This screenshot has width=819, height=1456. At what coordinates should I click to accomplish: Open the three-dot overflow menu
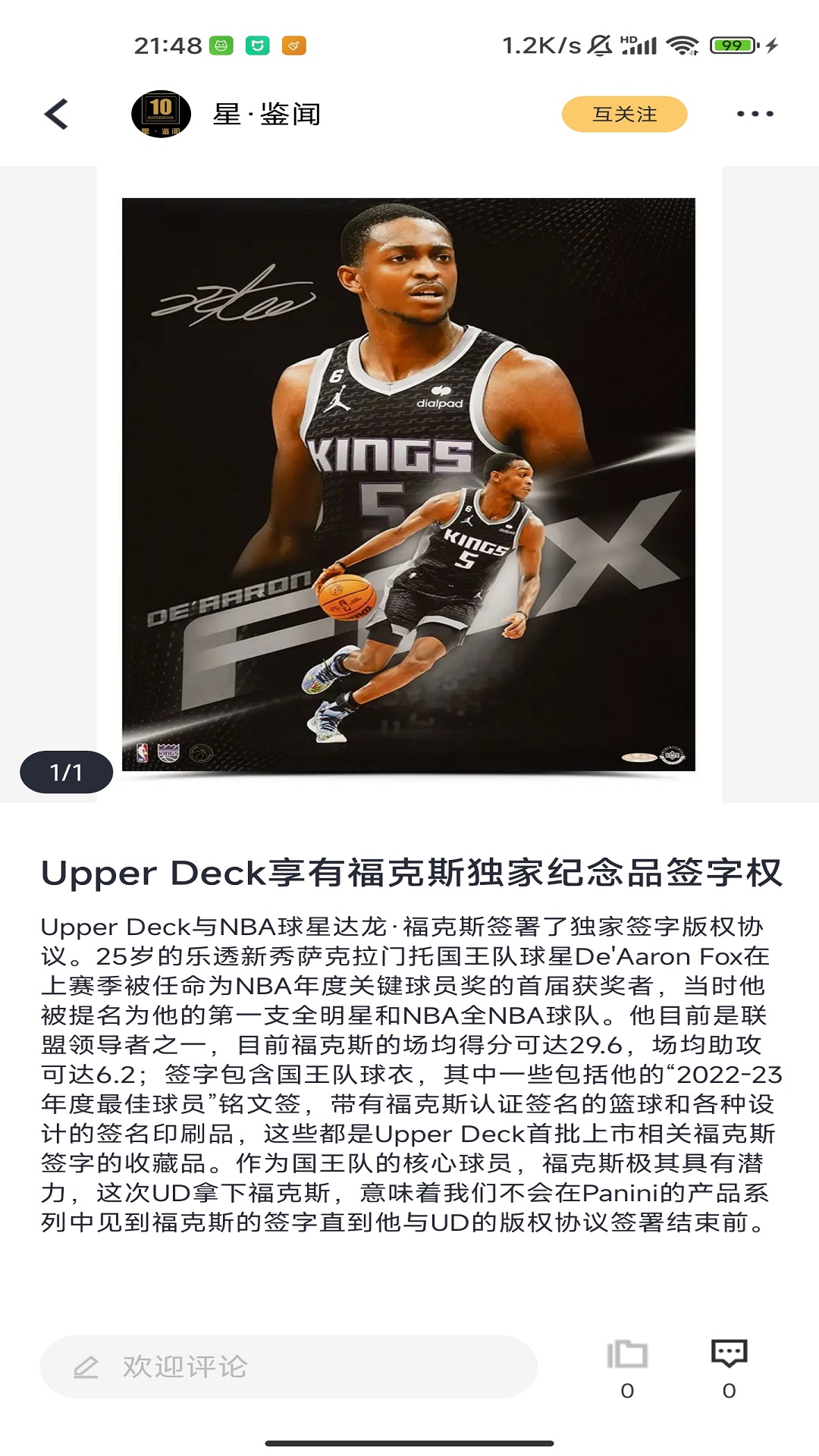[755, 115]
